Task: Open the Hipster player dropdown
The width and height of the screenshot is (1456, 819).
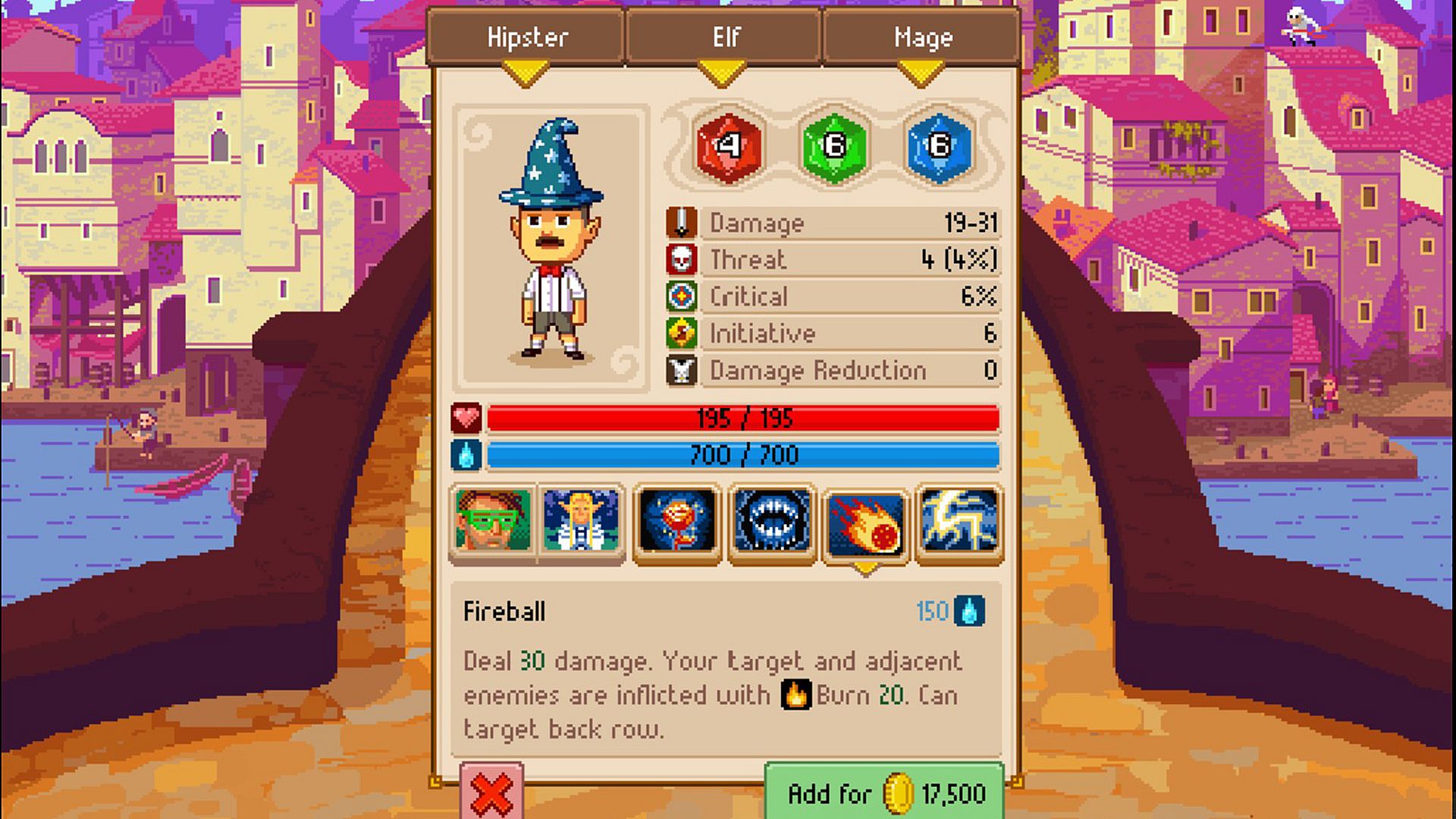Action: coord(526,38)
